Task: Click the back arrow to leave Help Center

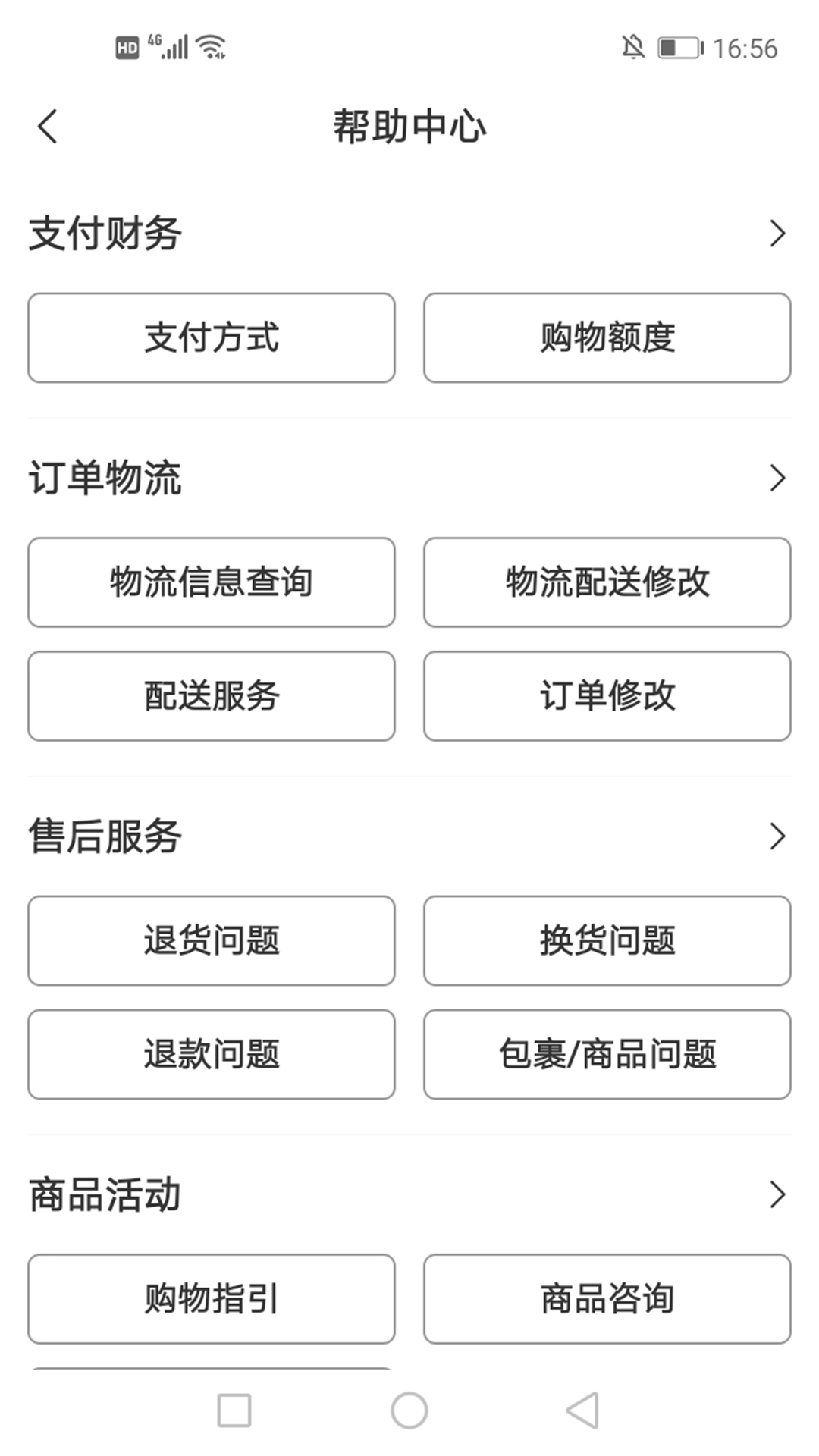Action: (48, 127)
